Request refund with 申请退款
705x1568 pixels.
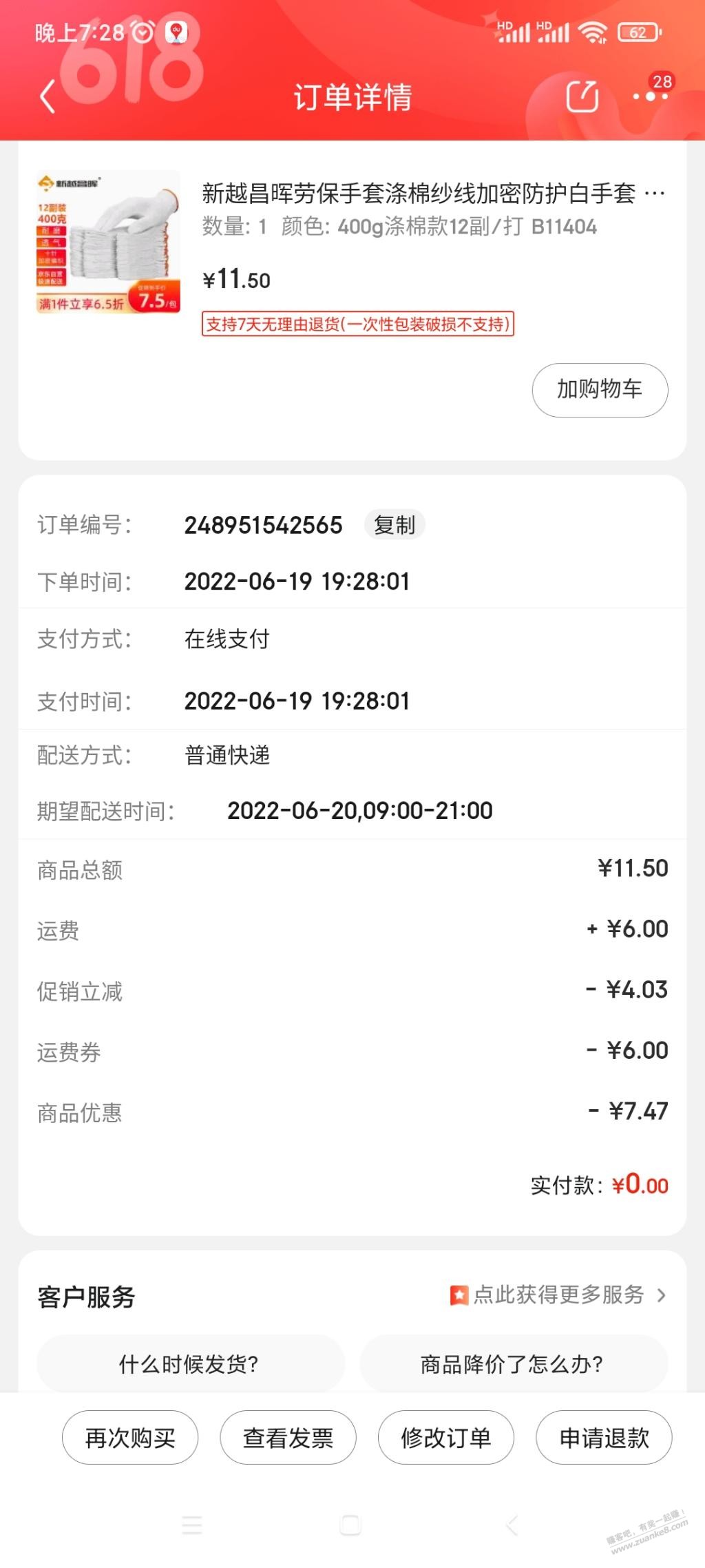(604, 1438)
